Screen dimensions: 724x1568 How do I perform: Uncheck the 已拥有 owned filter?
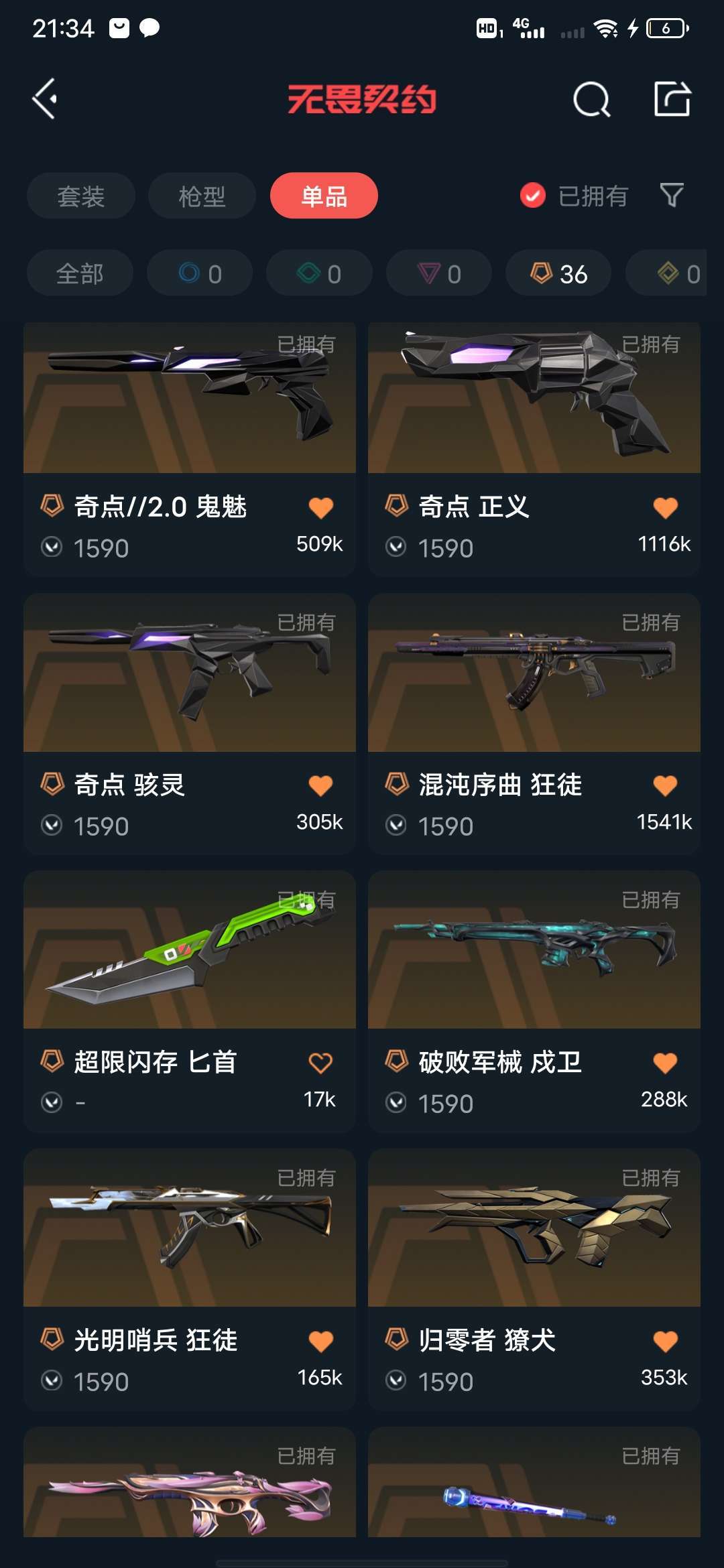coord(574,196)
